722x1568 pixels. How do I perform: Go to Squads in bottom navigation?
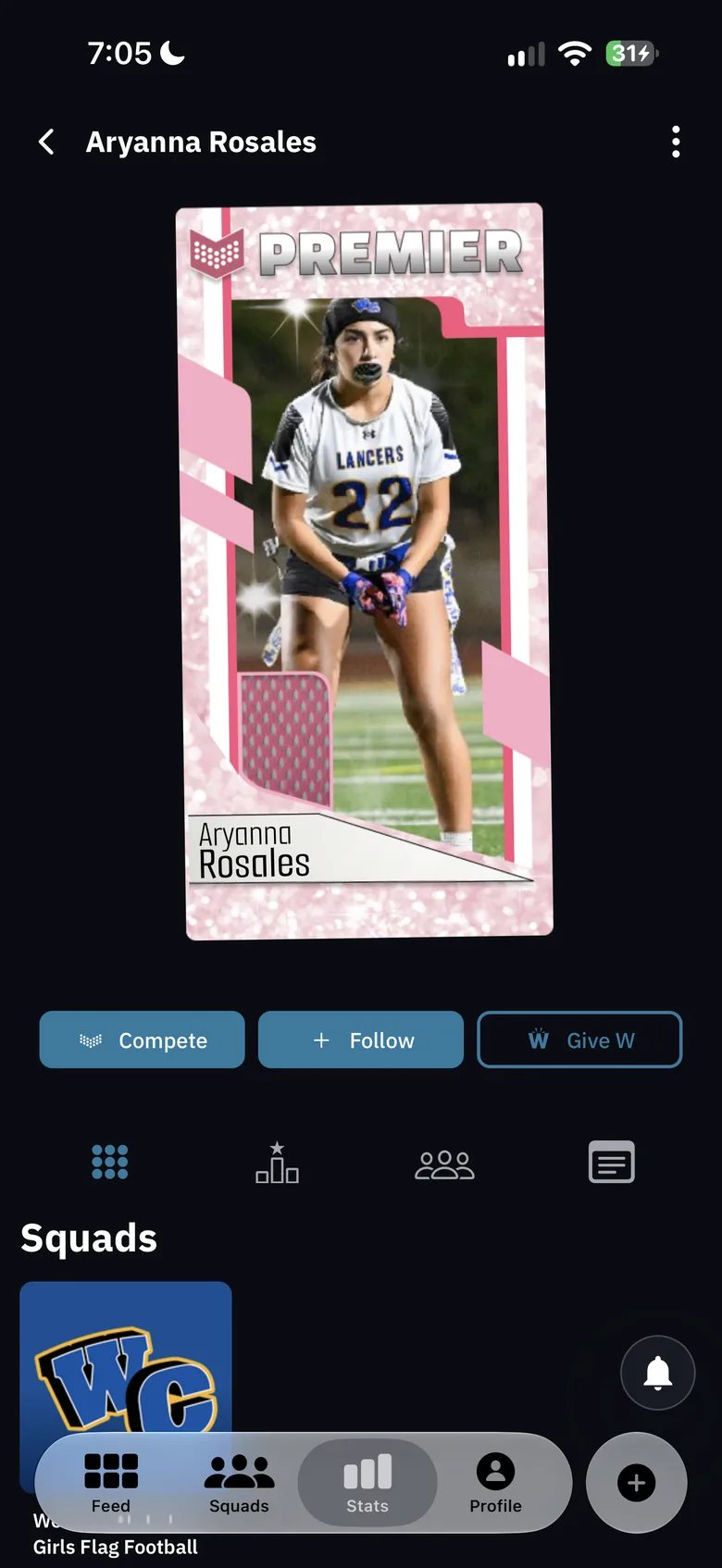tap(239, 1483)
